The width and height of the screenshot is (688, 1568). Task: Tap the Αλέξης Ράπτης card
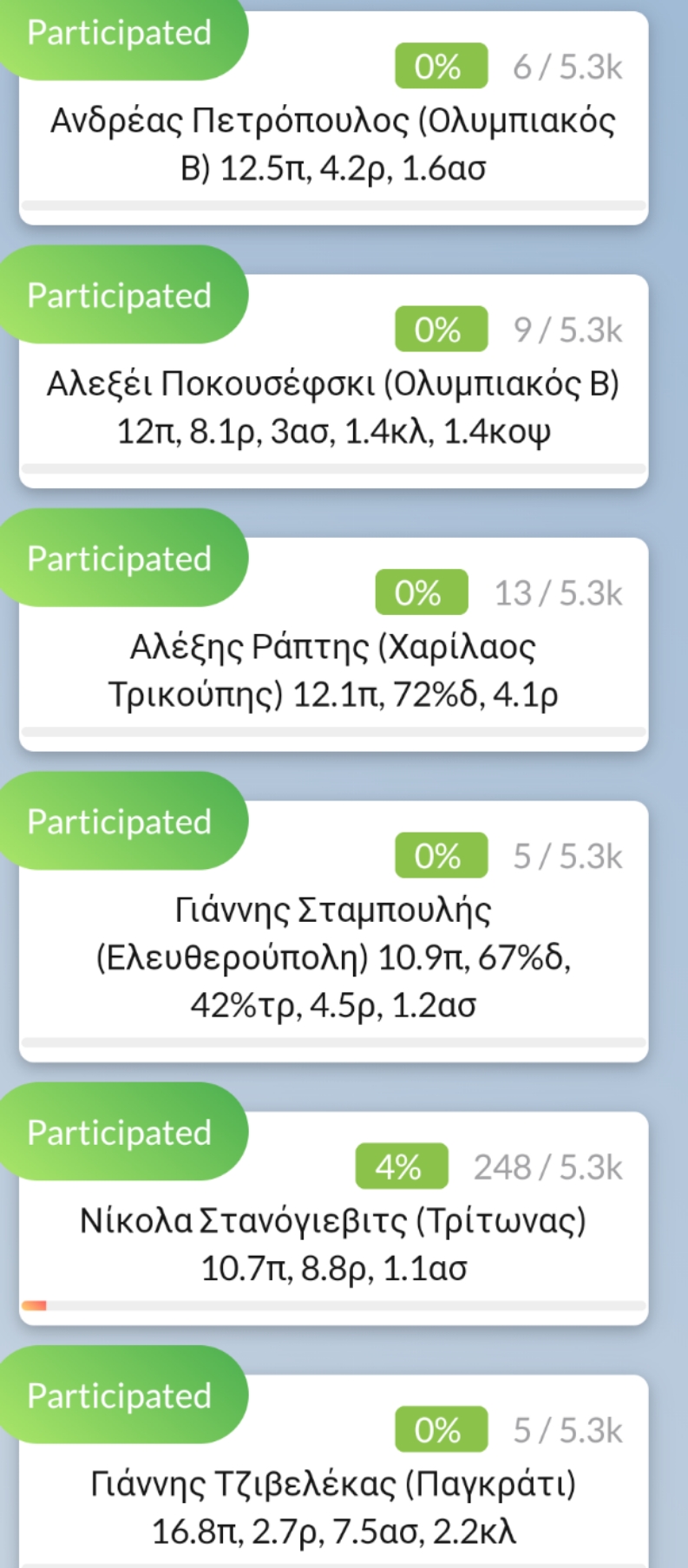(333, 644)
